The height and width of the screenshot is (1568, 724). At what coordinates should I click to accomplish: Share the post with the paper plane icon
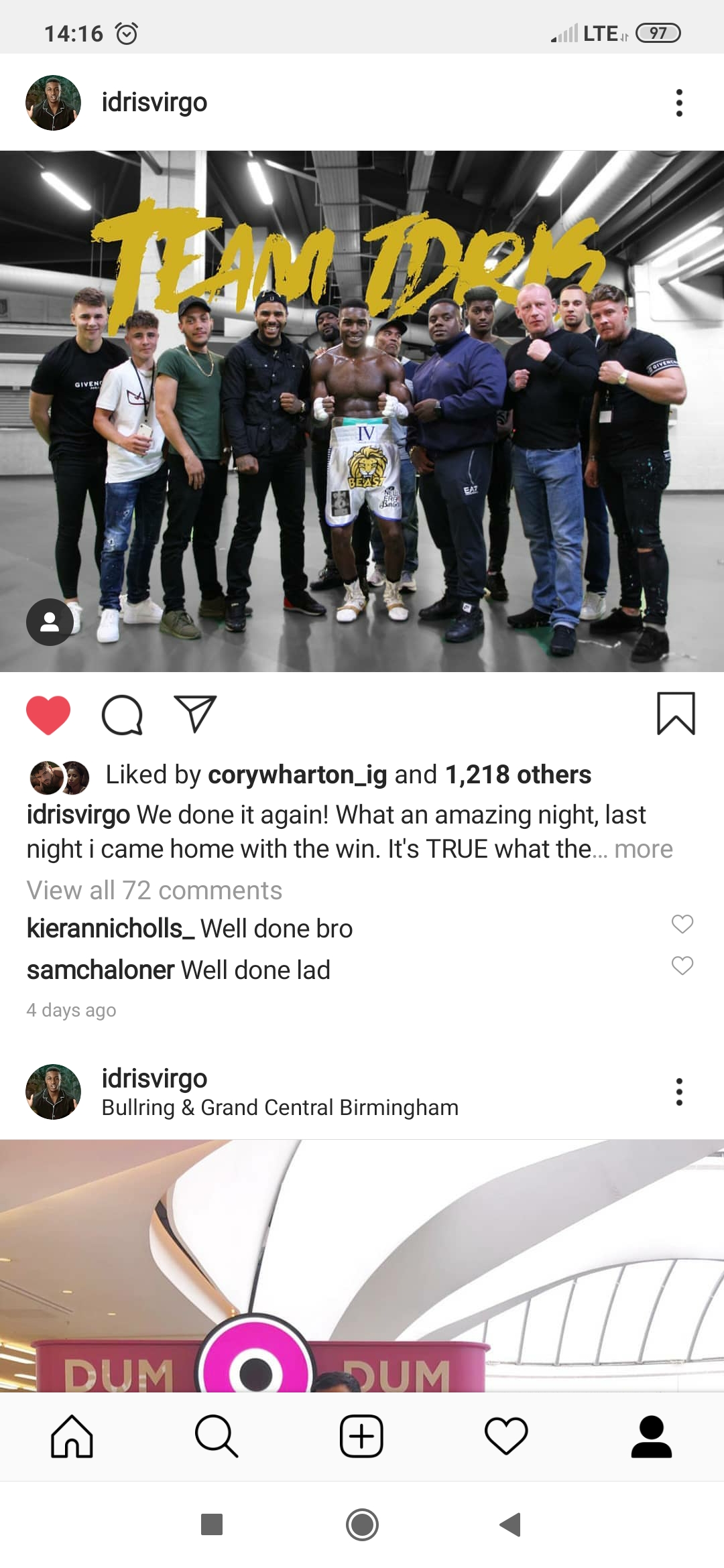(x=195, y=714)
